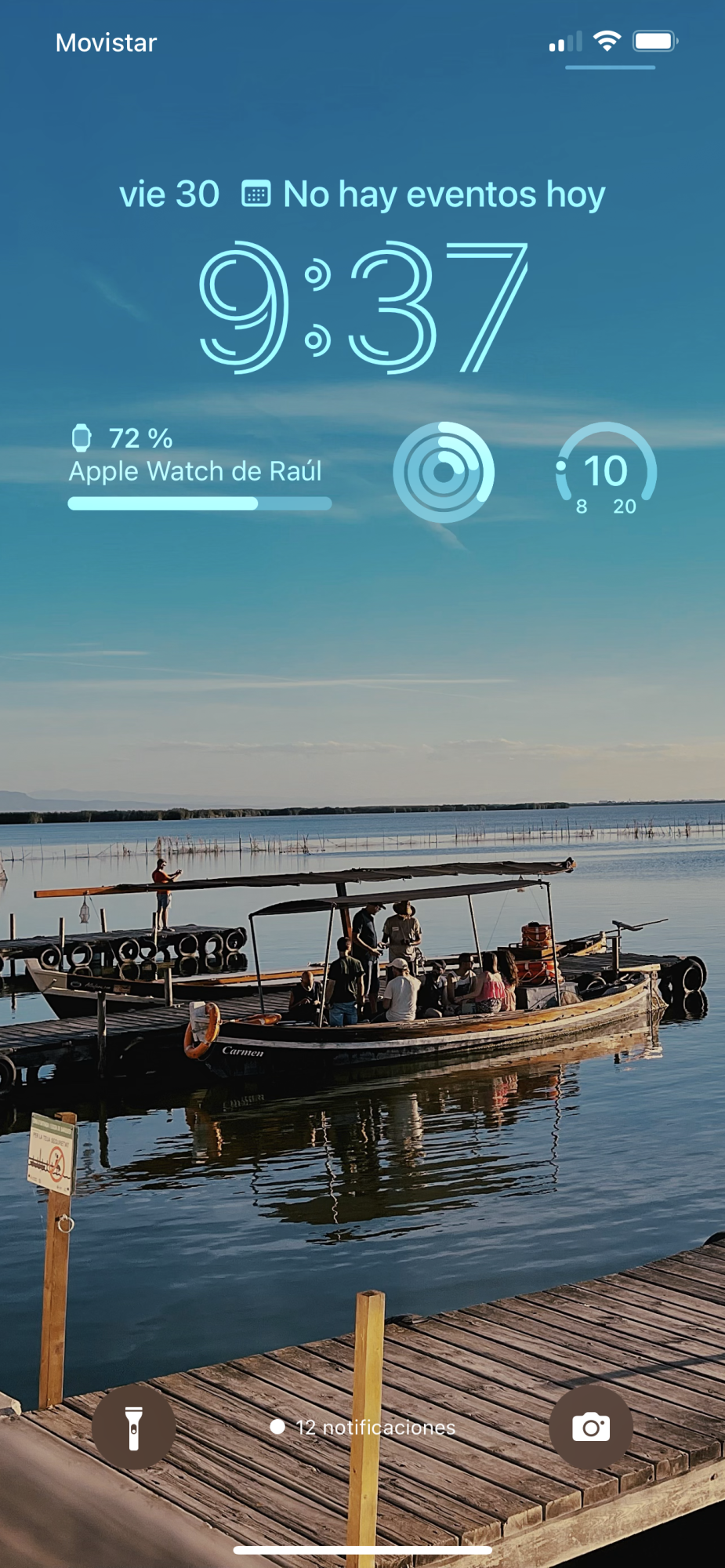The image size is (725, 1568).
Task: Open the calendar events widget
Action: (x=423, y=194)
